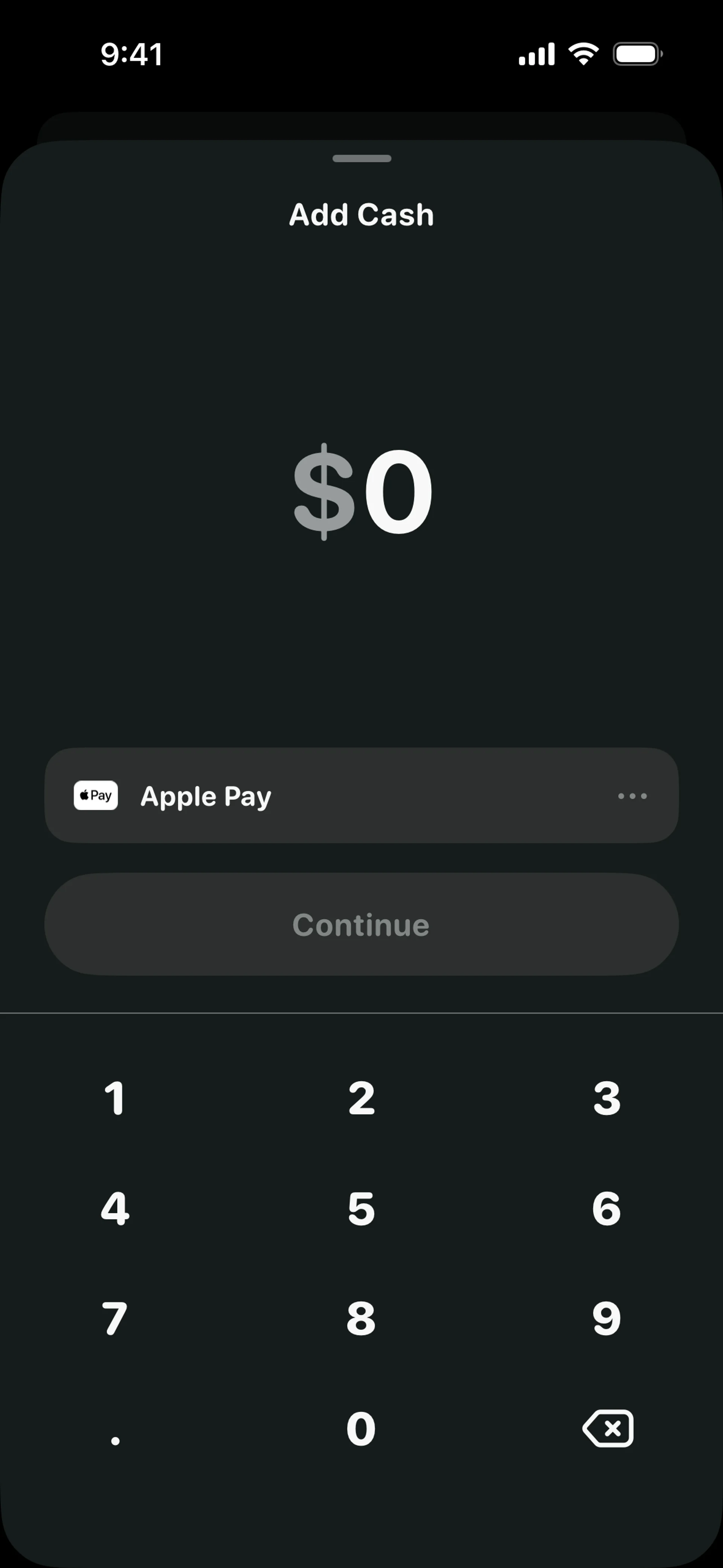723x1568 pixels.
Task: Enter digit 3 on the keypad
Action: coord(607,1099)
